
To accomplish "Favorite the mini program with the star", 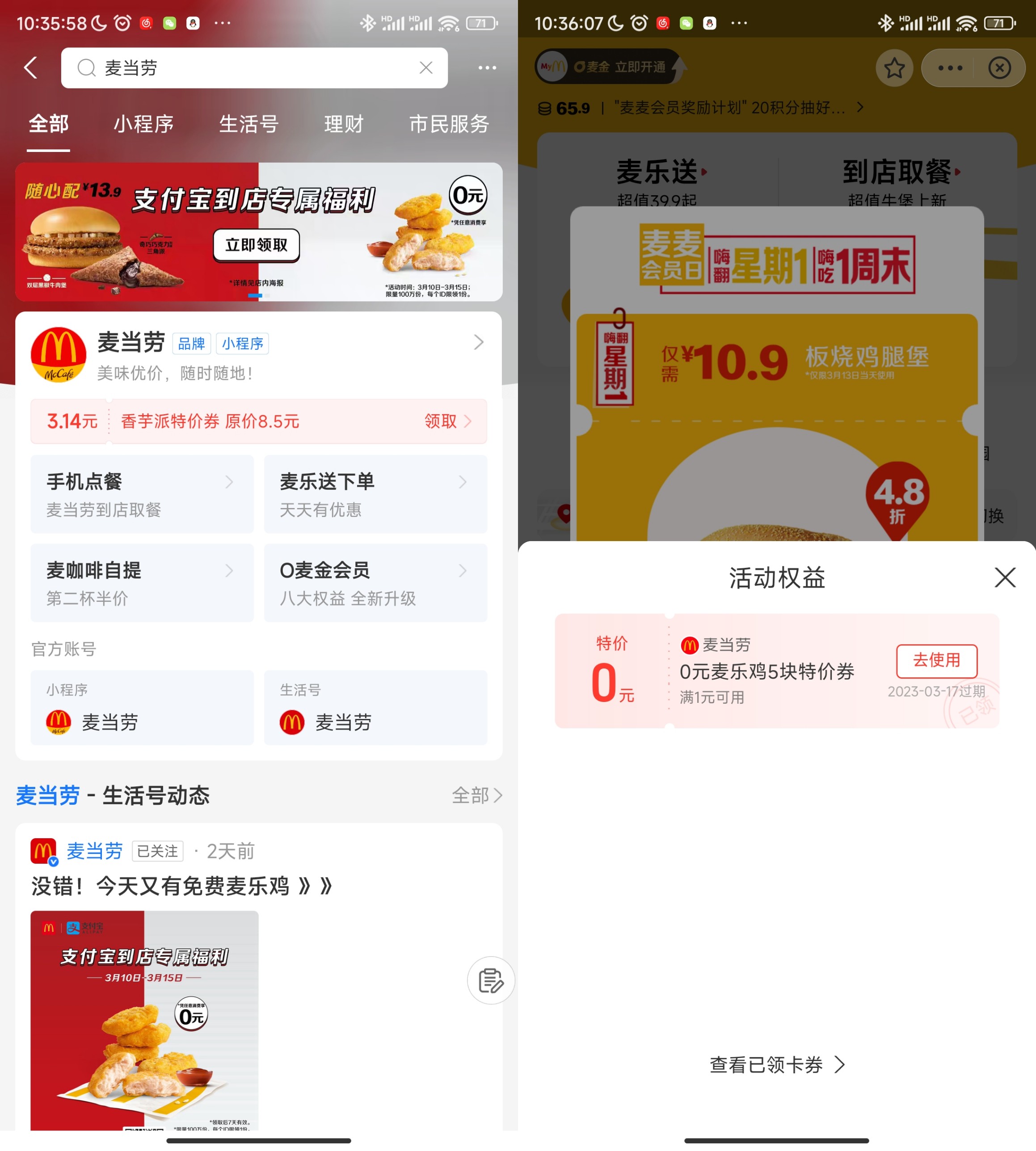I will click(x=894, y=68).
